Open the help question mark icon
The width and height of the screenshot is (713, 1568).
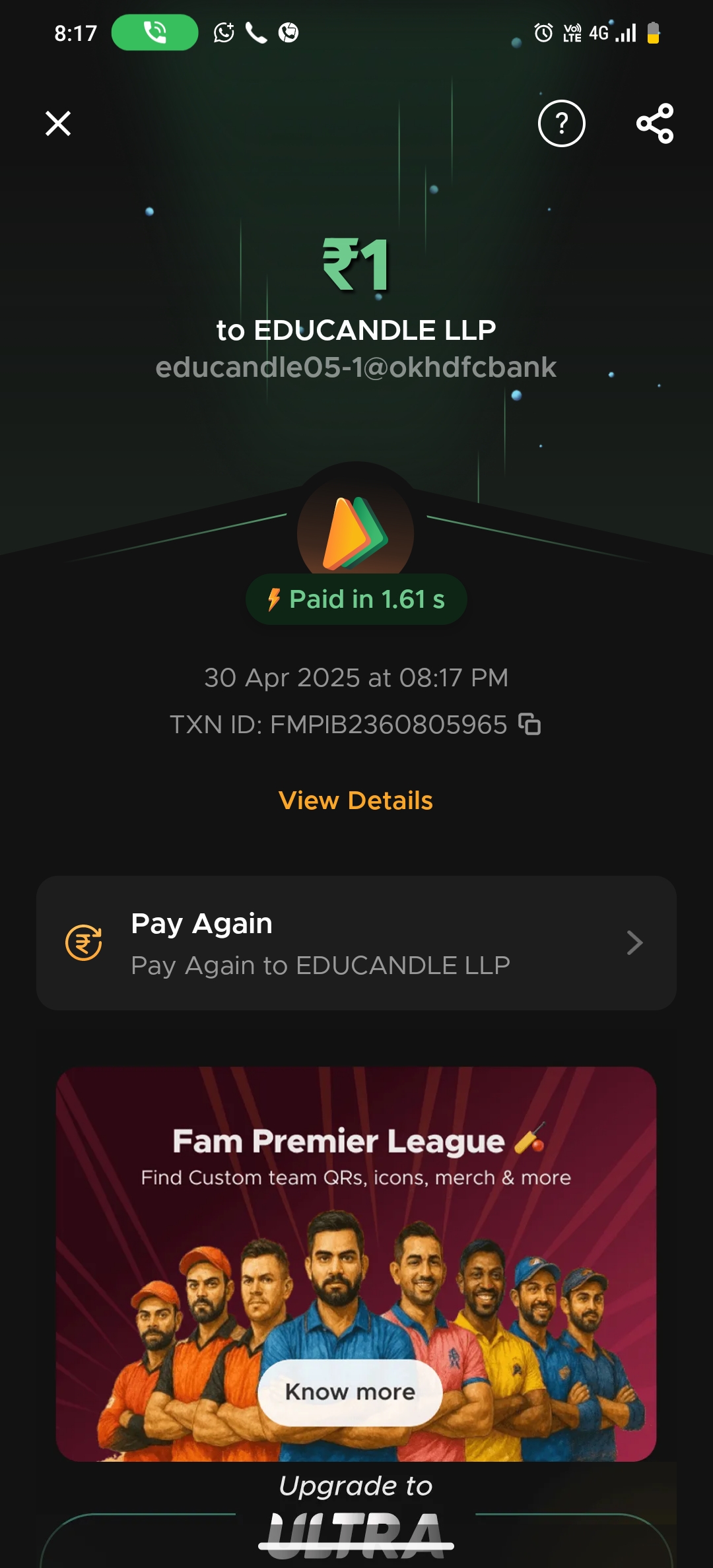561,123
